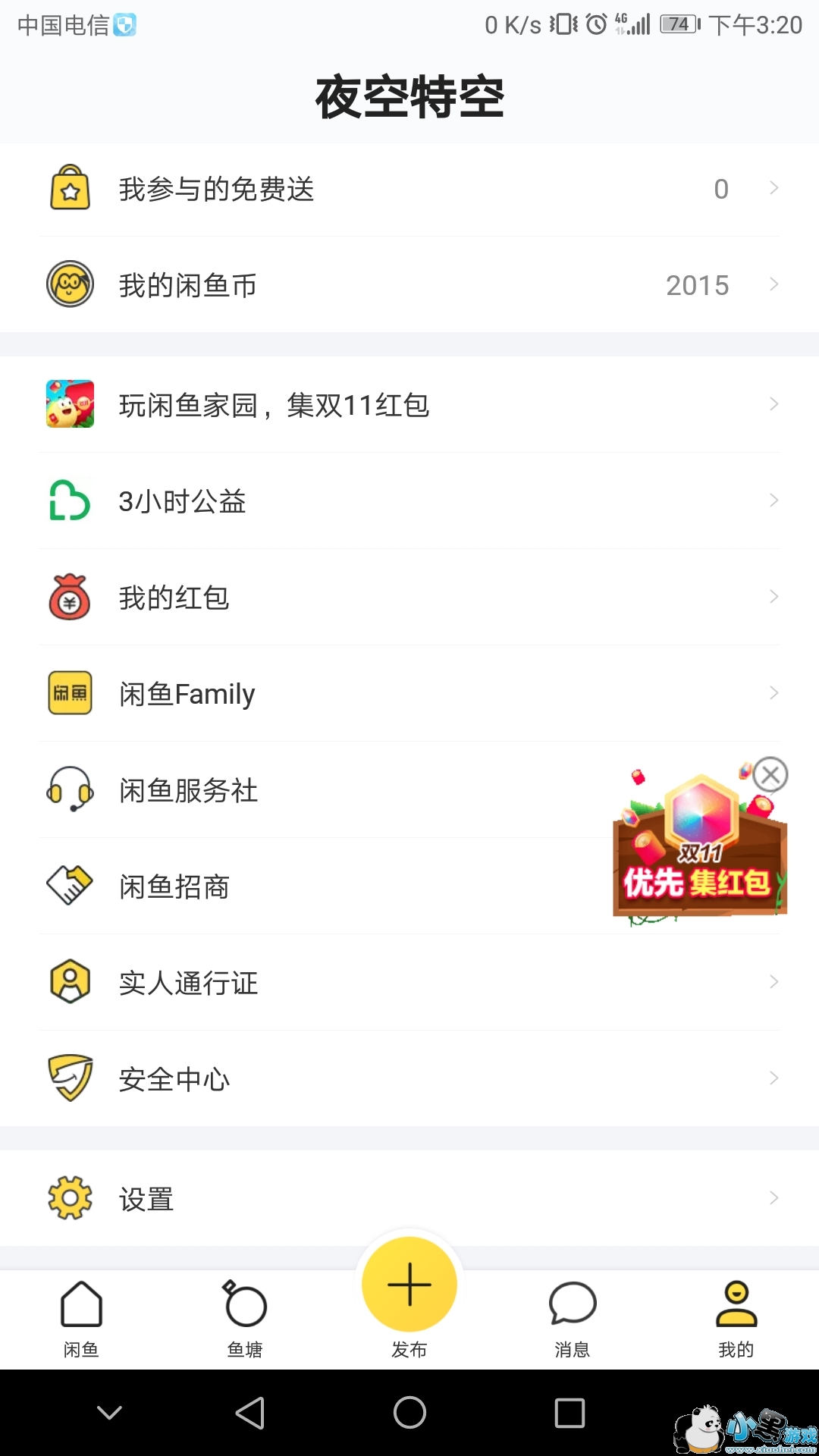Open 闲鱼招商 row
819x1456 pixels.
pyautogui.click(x=303, y=886)
